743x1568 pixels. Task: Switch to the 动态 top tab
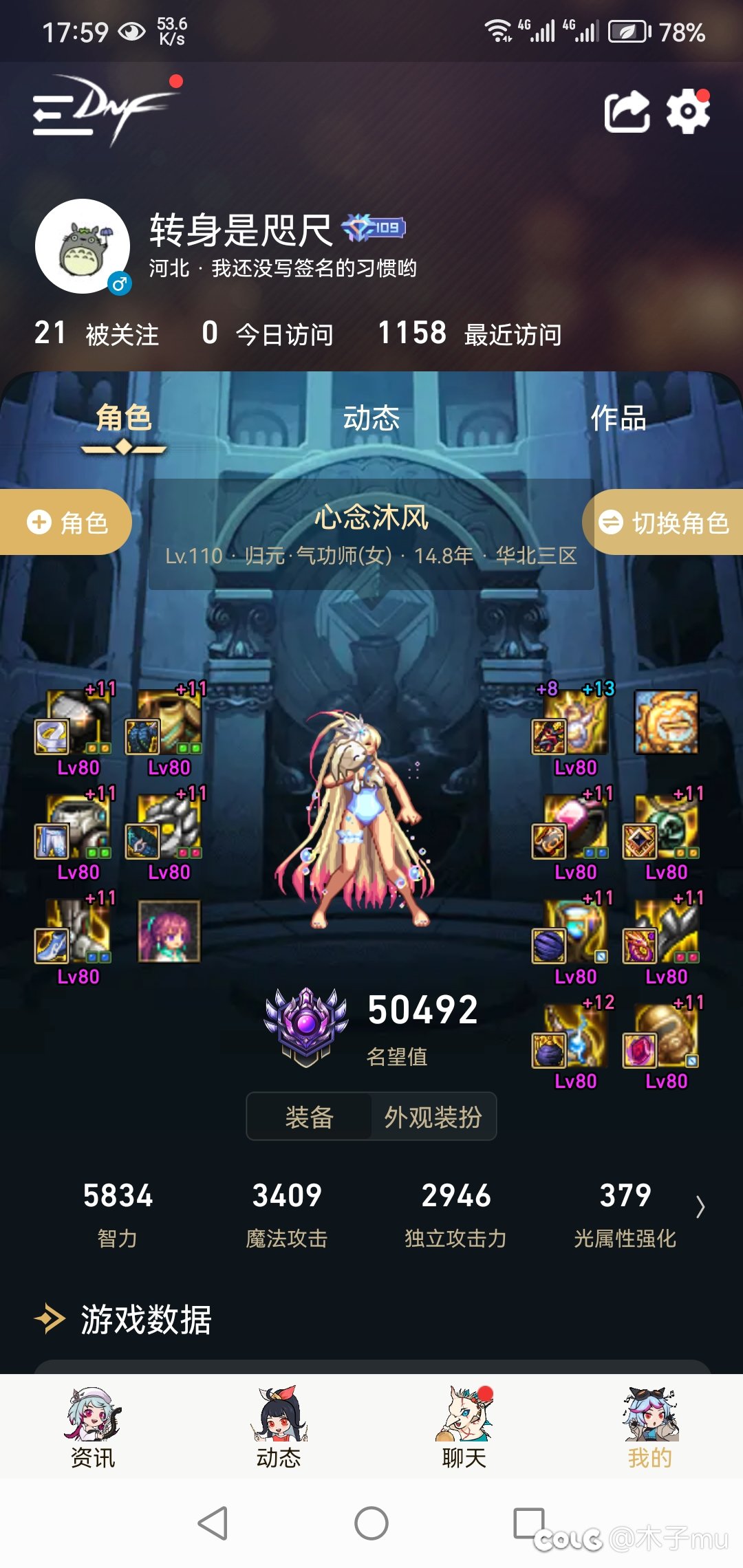[x=371, y=418]
